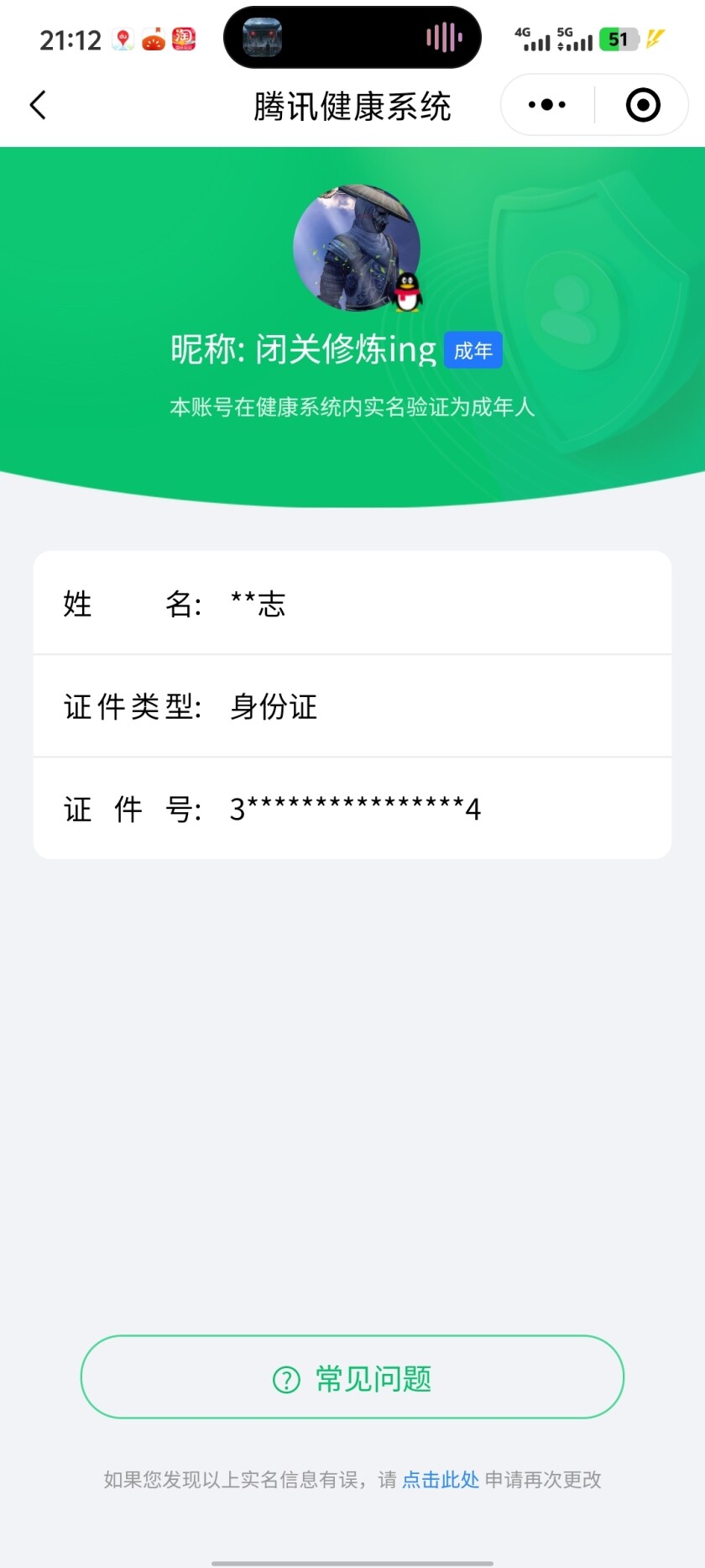Open 常见问题 frequently asked questions
705x1568 pixels.
(352, 1377)
